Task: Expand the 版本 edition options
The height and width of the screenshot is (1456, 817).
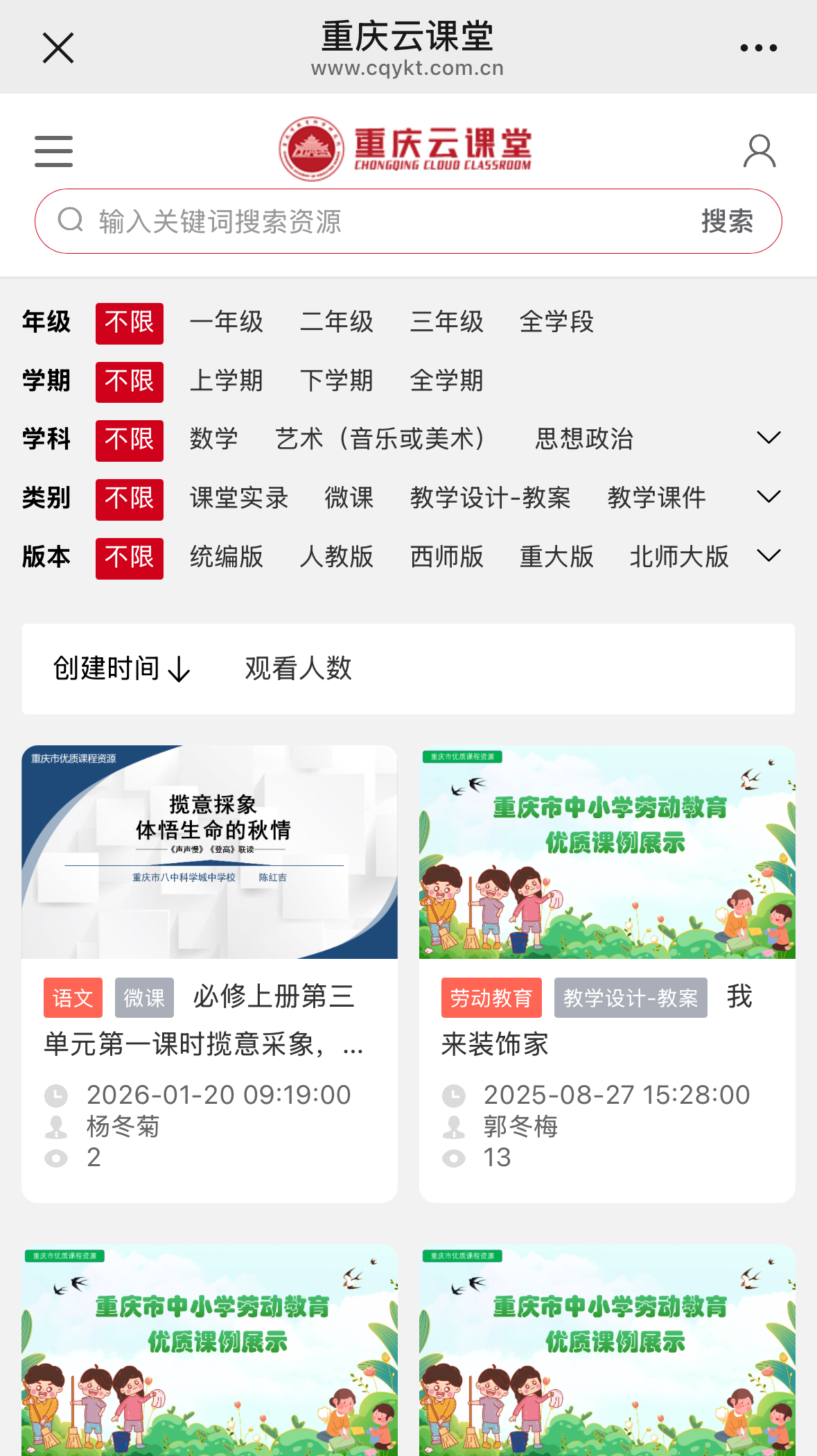Action: coord(768,556)
